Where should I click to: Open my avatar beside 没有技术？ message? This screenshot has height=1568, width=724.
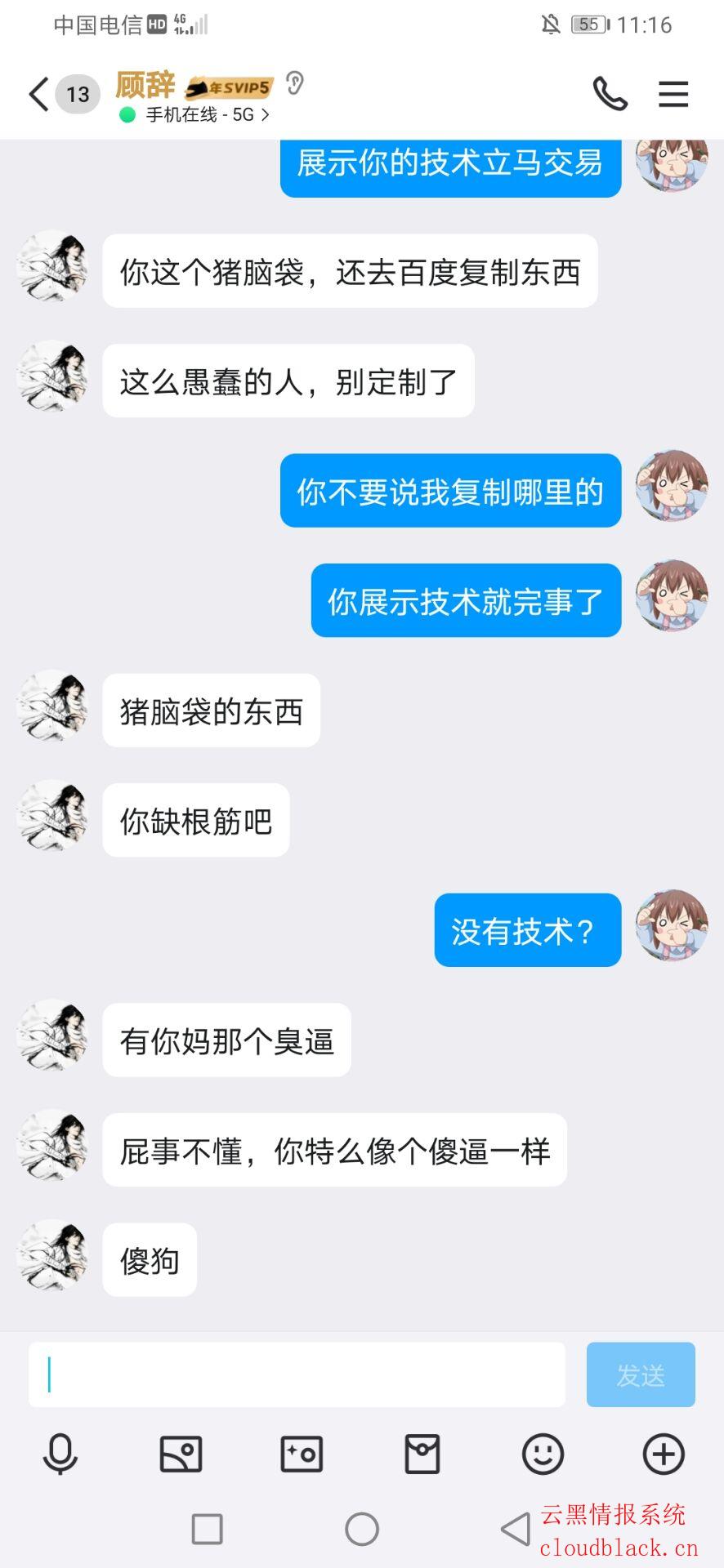click(672, 925)
